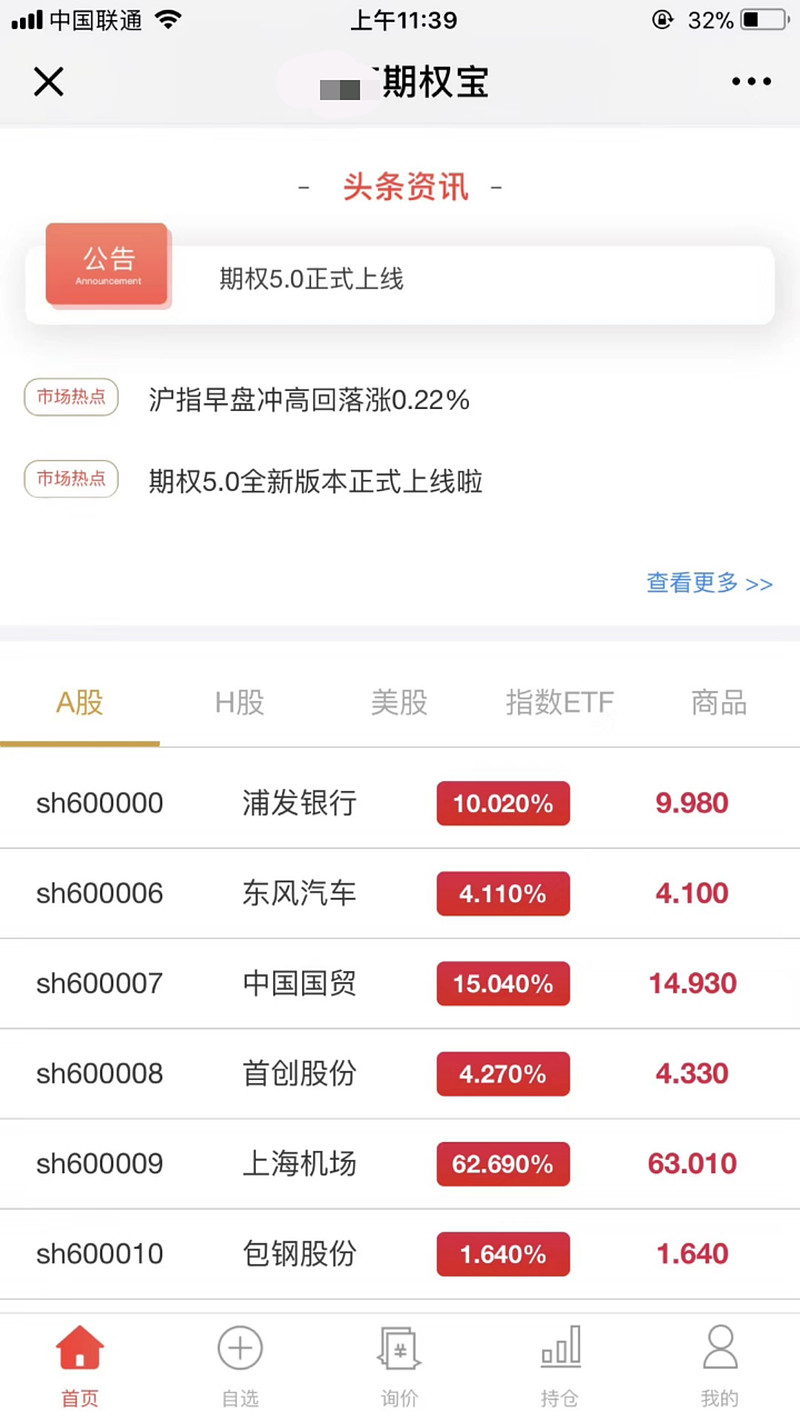Open news 期权5.0全新版本正式上线啦
The height and width of the screenshot is (1422, 800).
click(315, 482)
